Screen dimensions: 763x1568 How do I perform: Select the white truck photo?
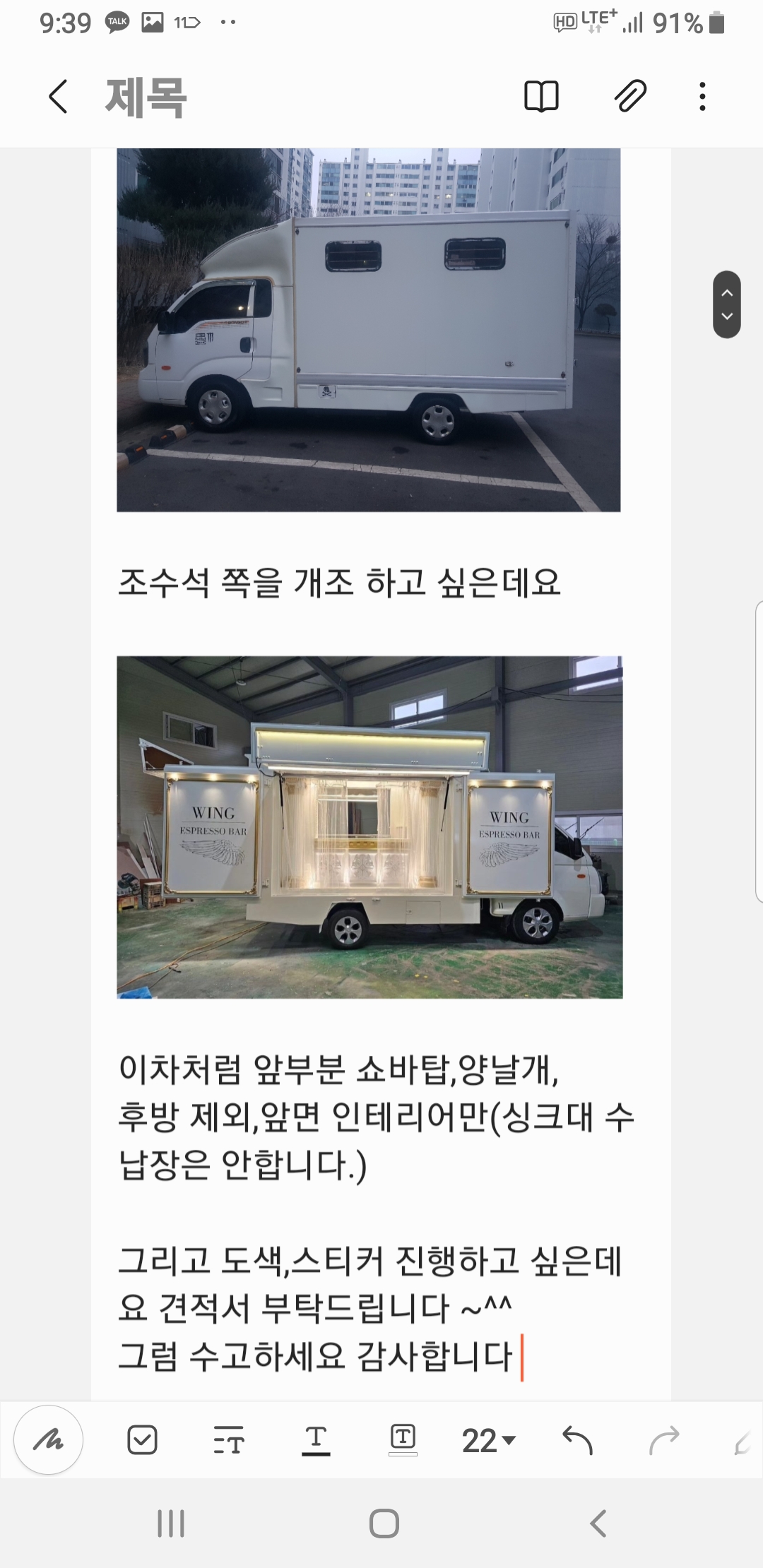point(368,329)
